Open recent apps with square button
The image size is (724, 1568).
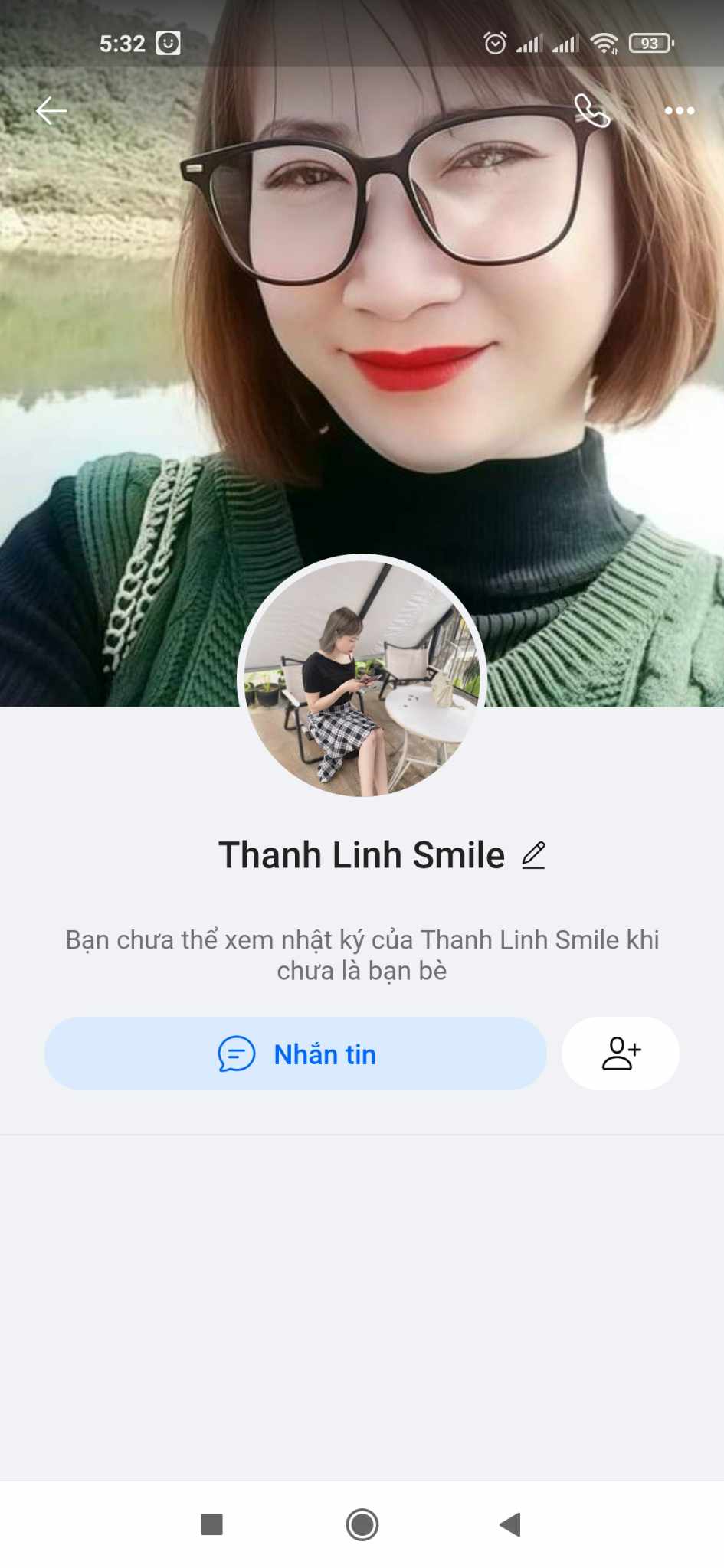point(211,1524)
